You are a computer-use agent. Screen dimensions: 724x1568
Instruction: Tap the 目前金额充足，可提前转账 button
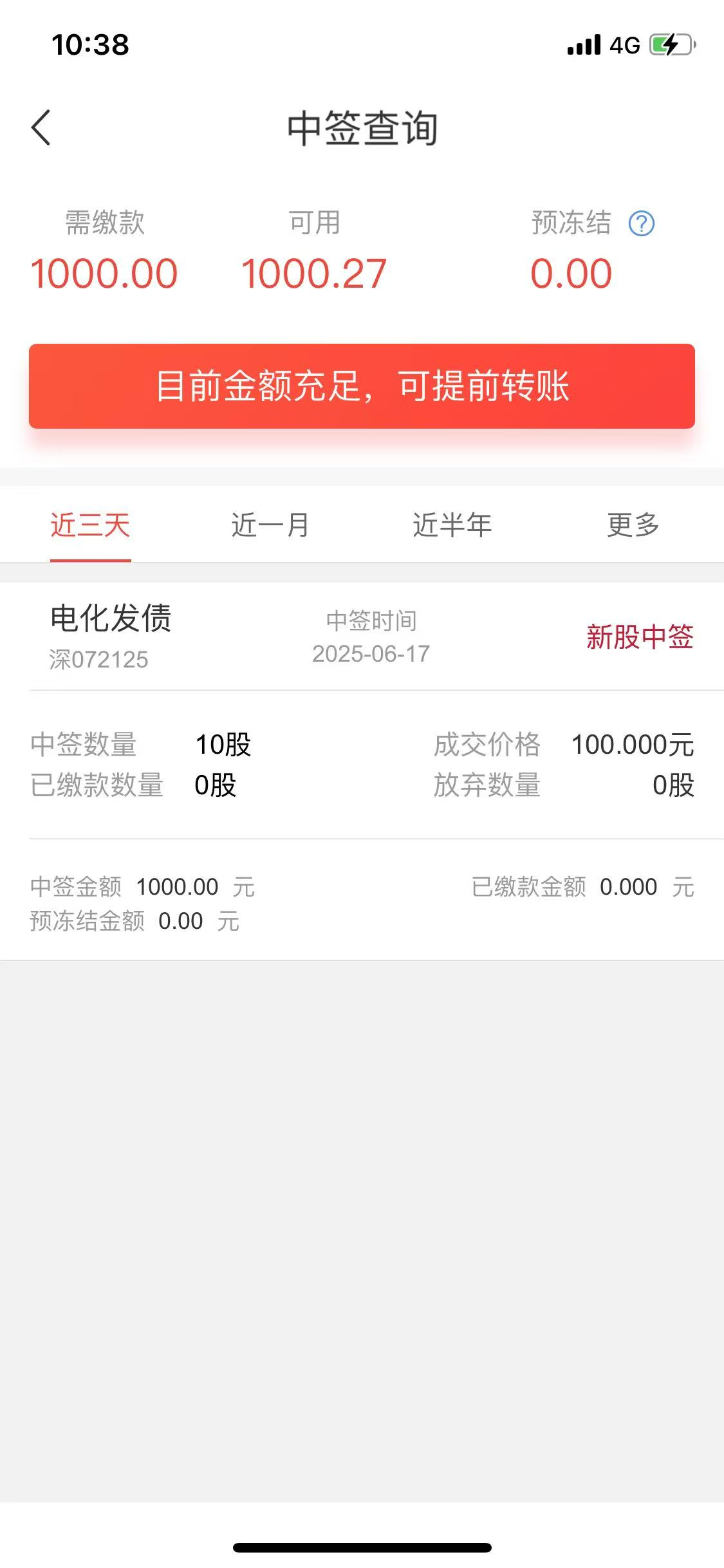[x=362, y=386]
